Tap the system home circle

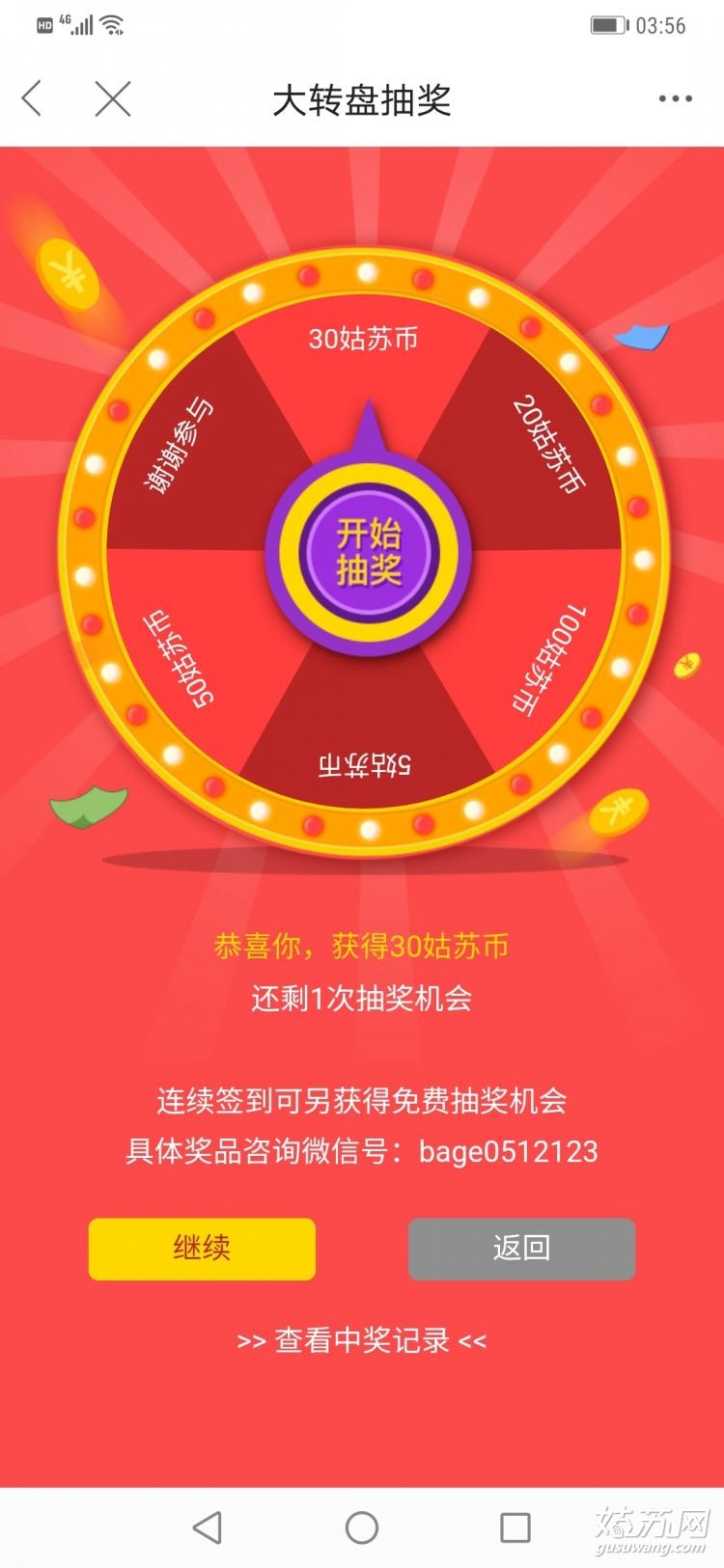(362, 1527)
